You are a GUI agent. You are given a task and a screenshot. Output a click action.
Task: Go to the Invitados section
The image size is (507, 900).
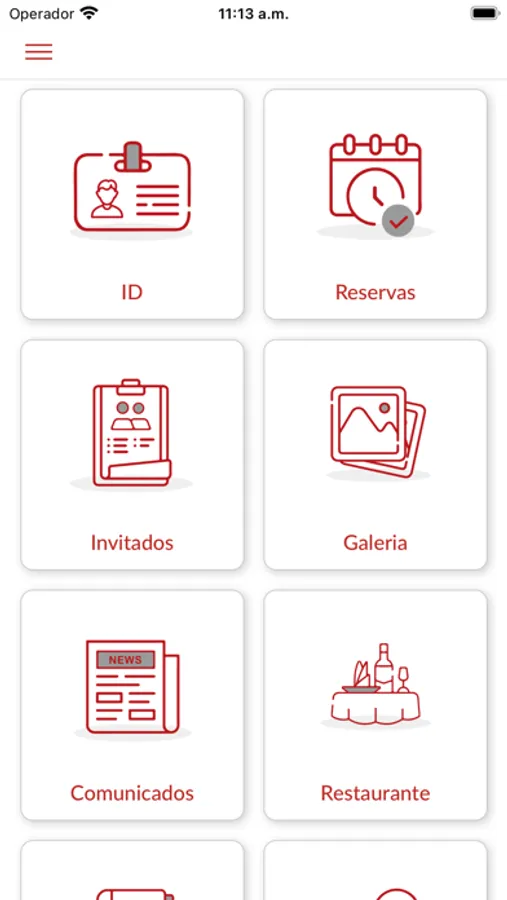pos(132,455)
